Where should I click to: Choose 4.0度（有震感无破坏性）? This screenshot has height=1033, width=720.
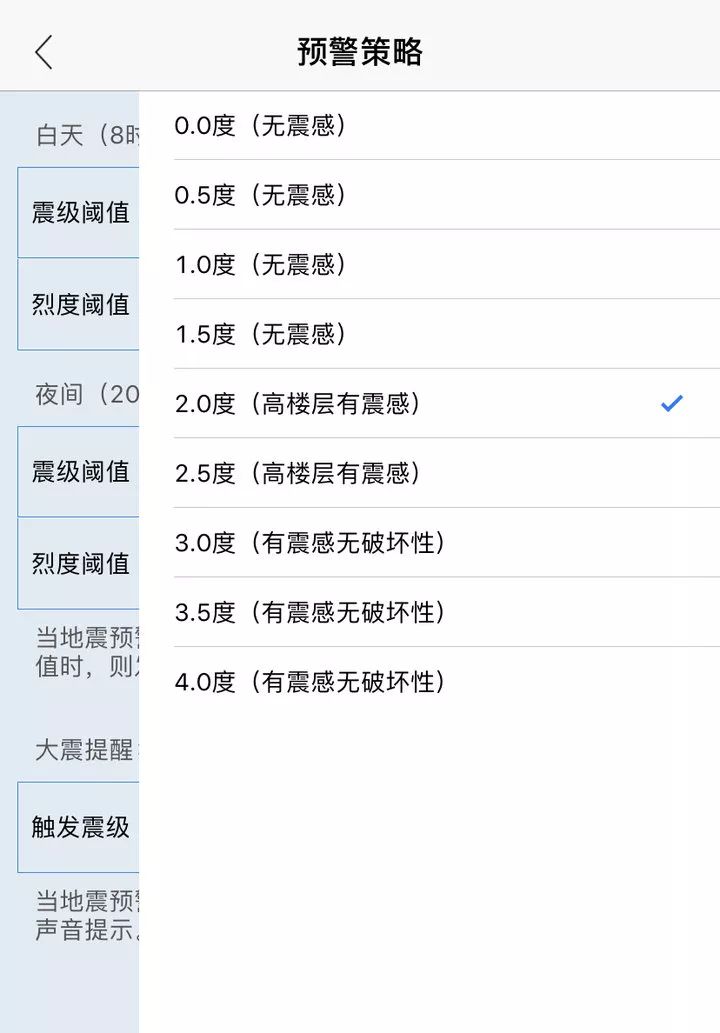coord(310,682)
